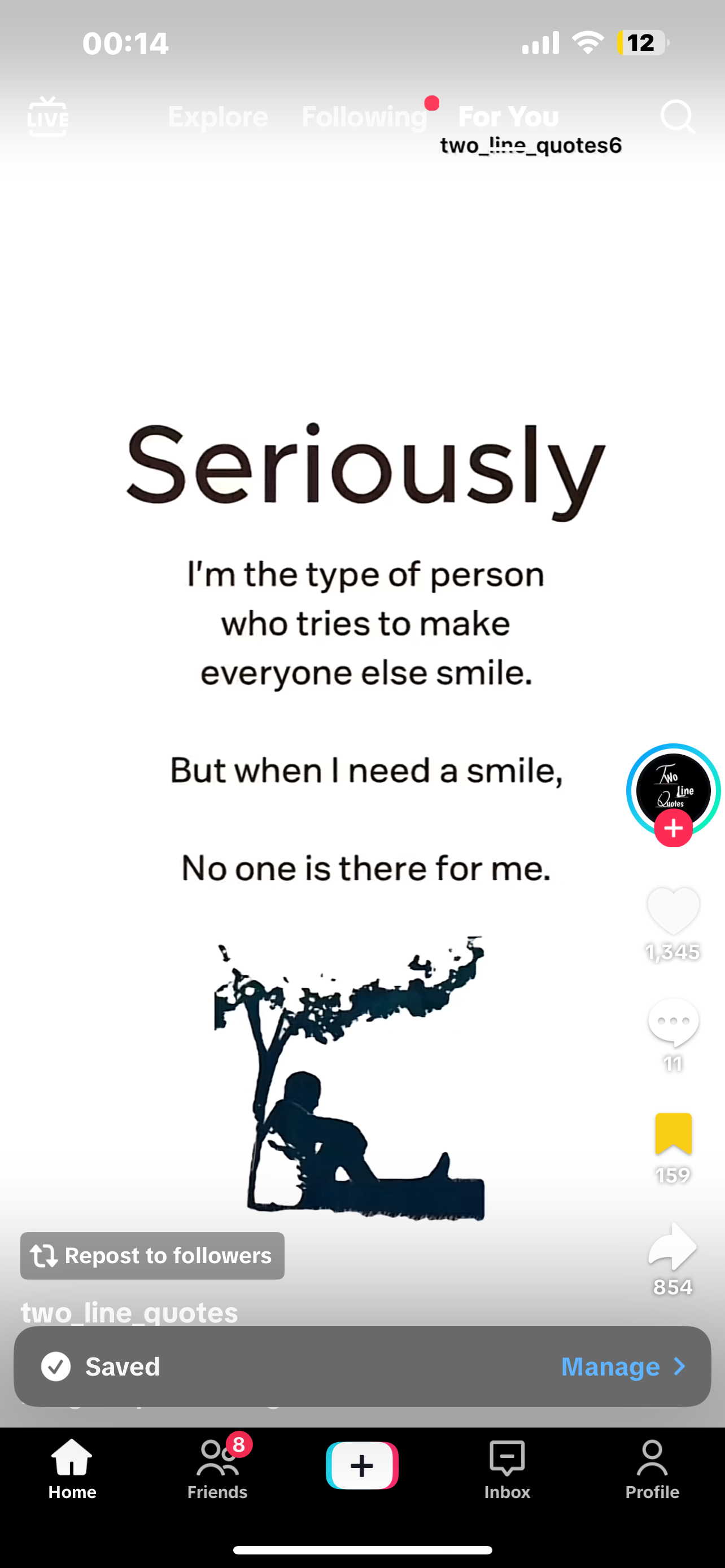
Task: Tap Repost to followers
Action: click(x=152, y=1256)
